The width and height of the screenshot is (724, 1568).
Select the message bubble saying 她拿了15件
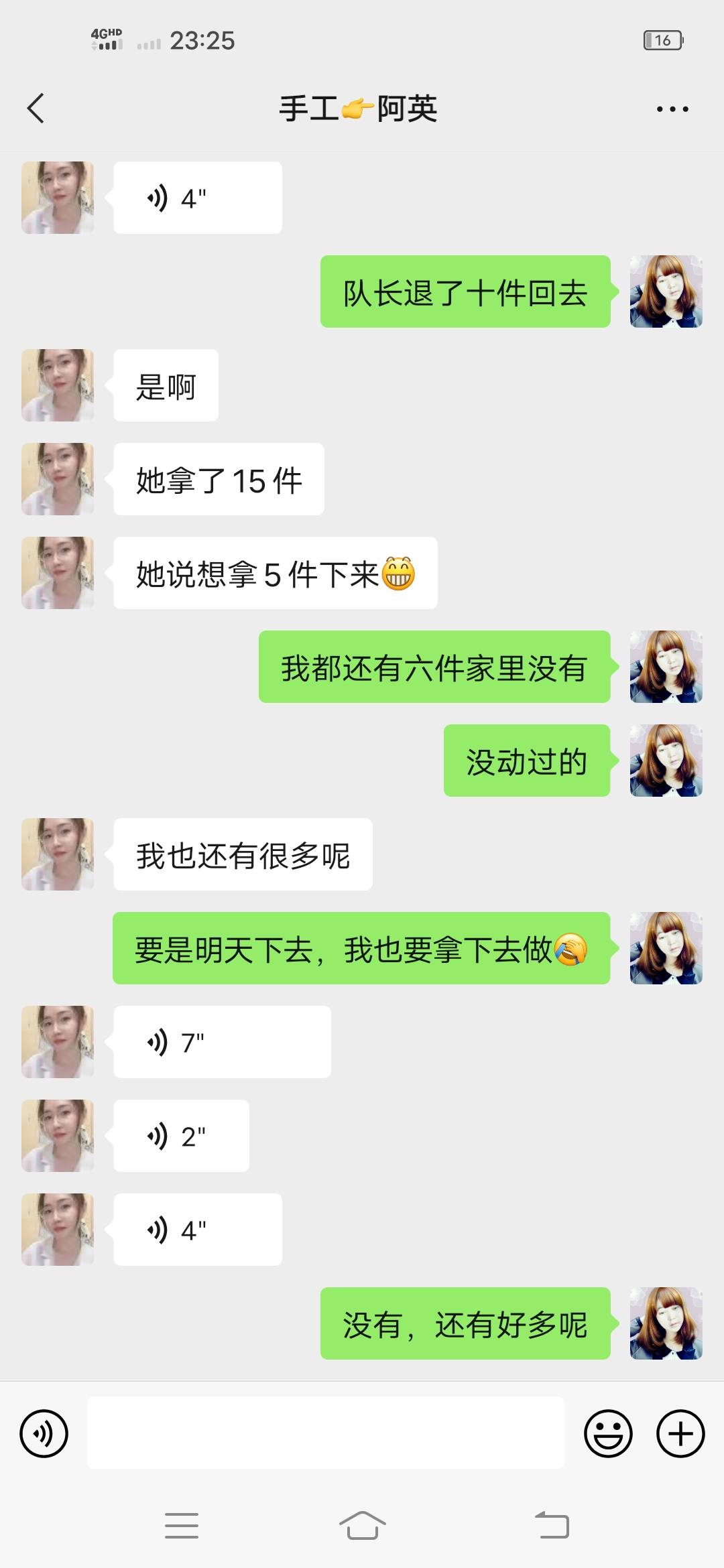pos(218,478)
